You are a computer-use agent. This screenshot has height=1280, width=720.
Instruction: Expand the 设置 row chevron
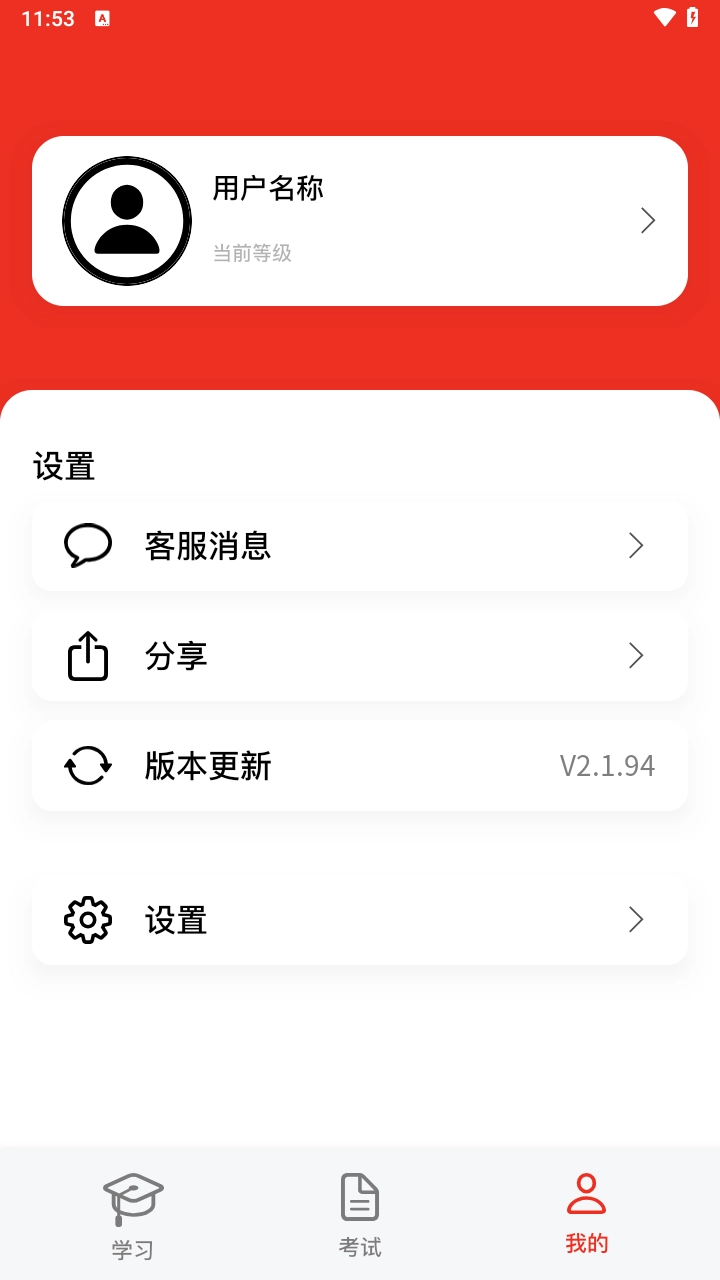[635, 919]
